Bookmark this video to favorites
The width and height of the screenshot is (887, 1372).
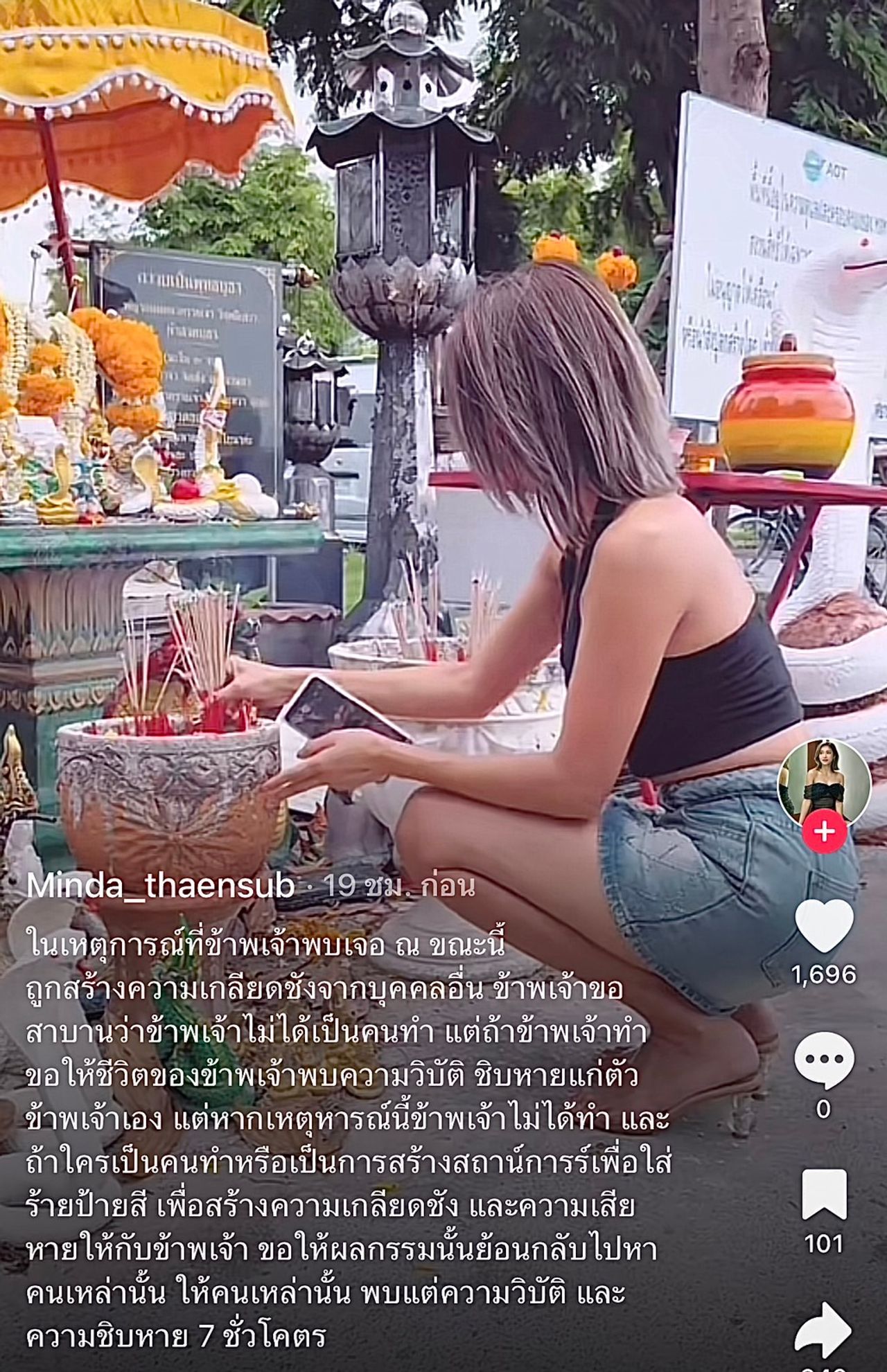[823, 1195]
